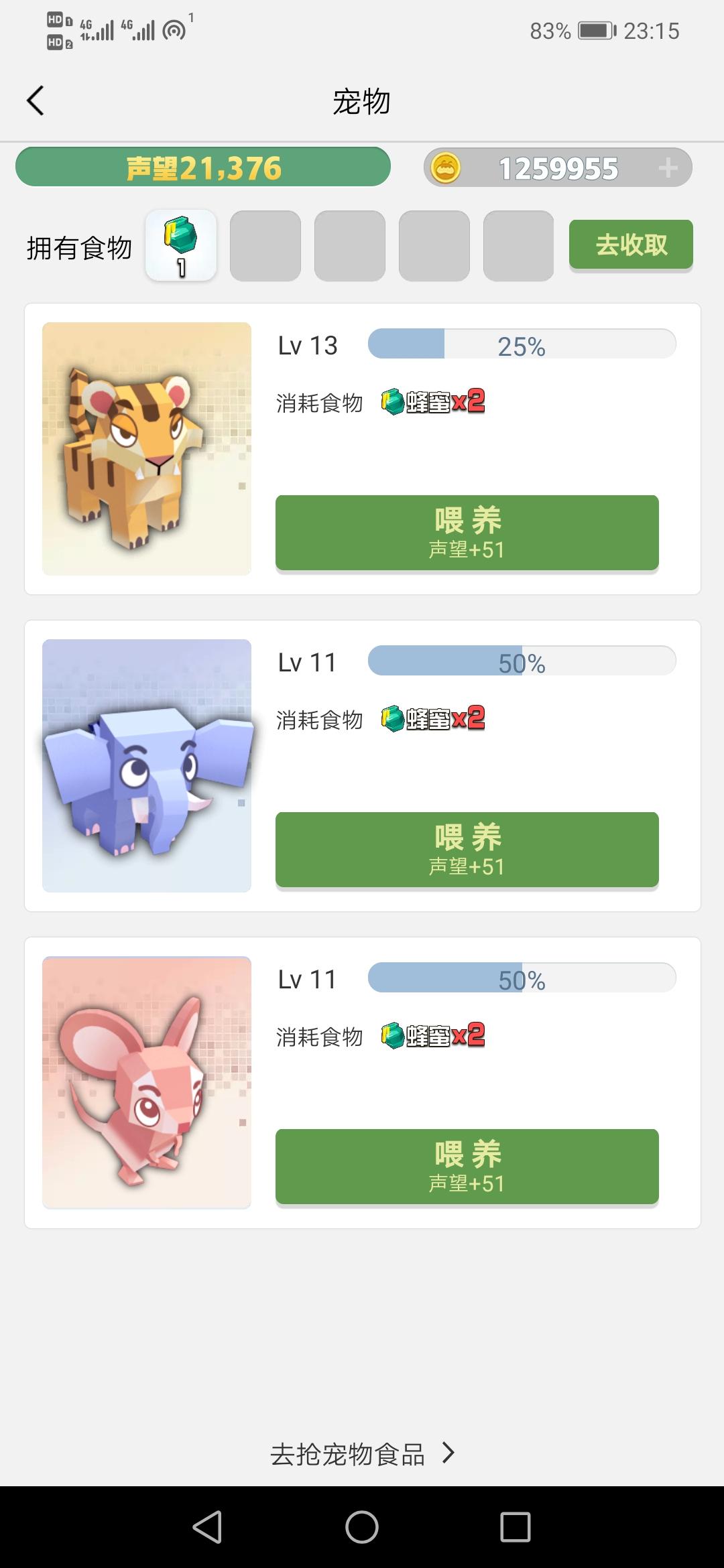Tap the honey icon on the elephant's food cost
Image resolution: width=724 pixels, height=1568 pixels.
[x=394, y=719]
